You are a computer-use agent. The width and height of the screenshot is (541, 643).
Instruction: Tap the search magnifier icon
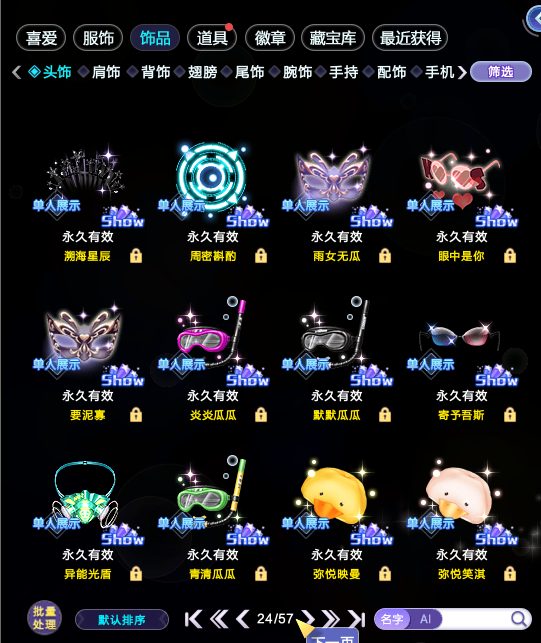(x=519, y=619)
